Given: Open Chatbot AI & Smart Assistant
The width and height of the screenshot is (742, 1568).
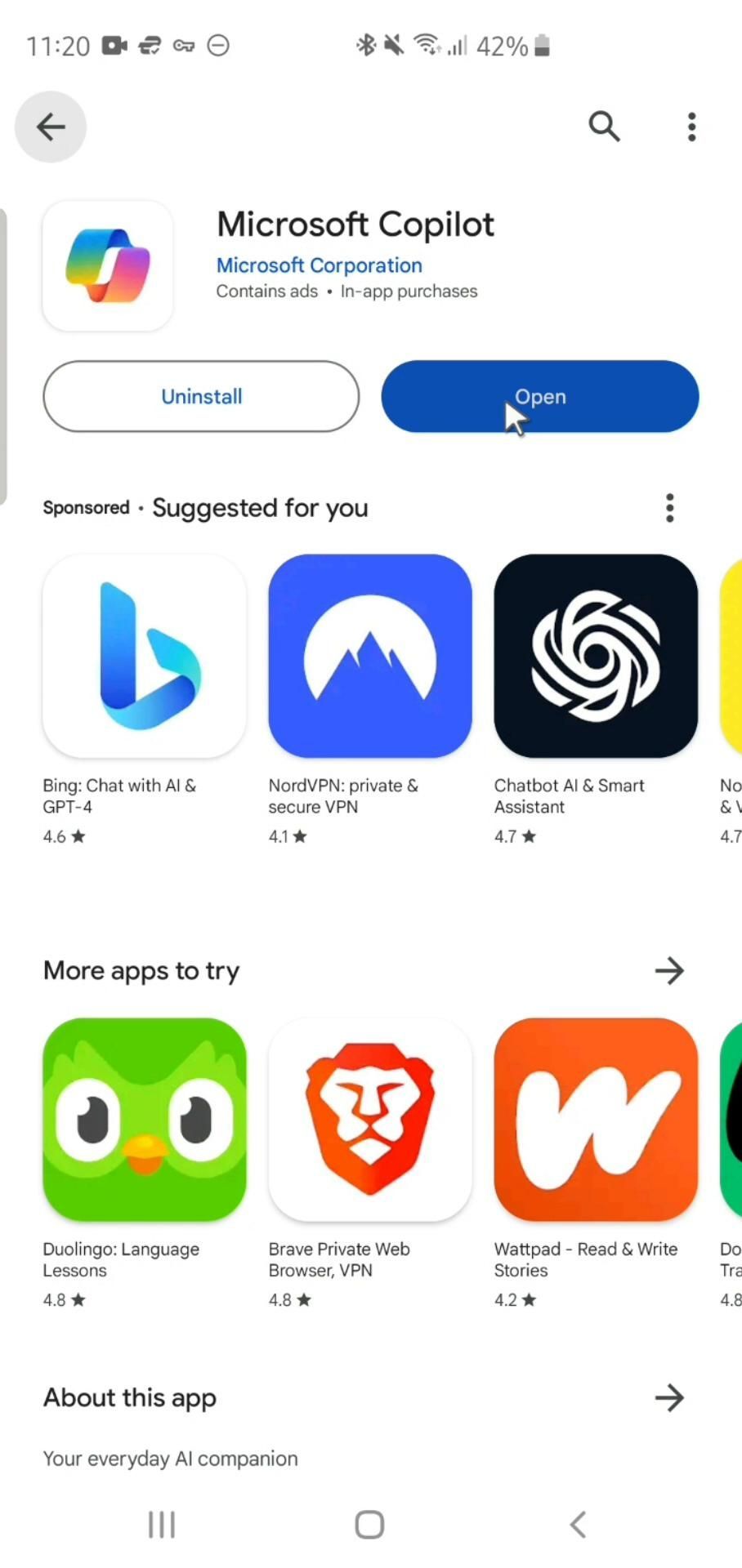Looking at the screenshot, I should pos(596,656).
